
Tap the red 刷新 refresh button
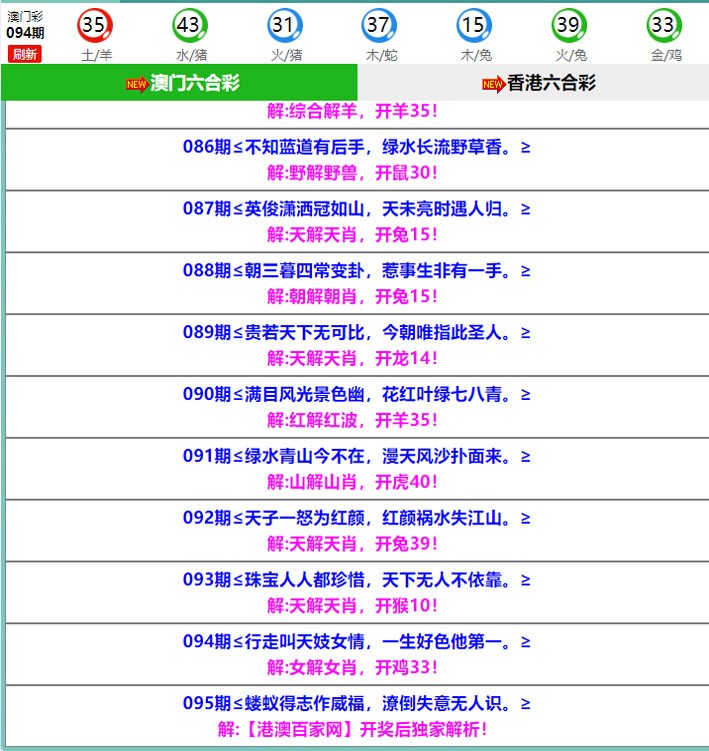point(25,55)
